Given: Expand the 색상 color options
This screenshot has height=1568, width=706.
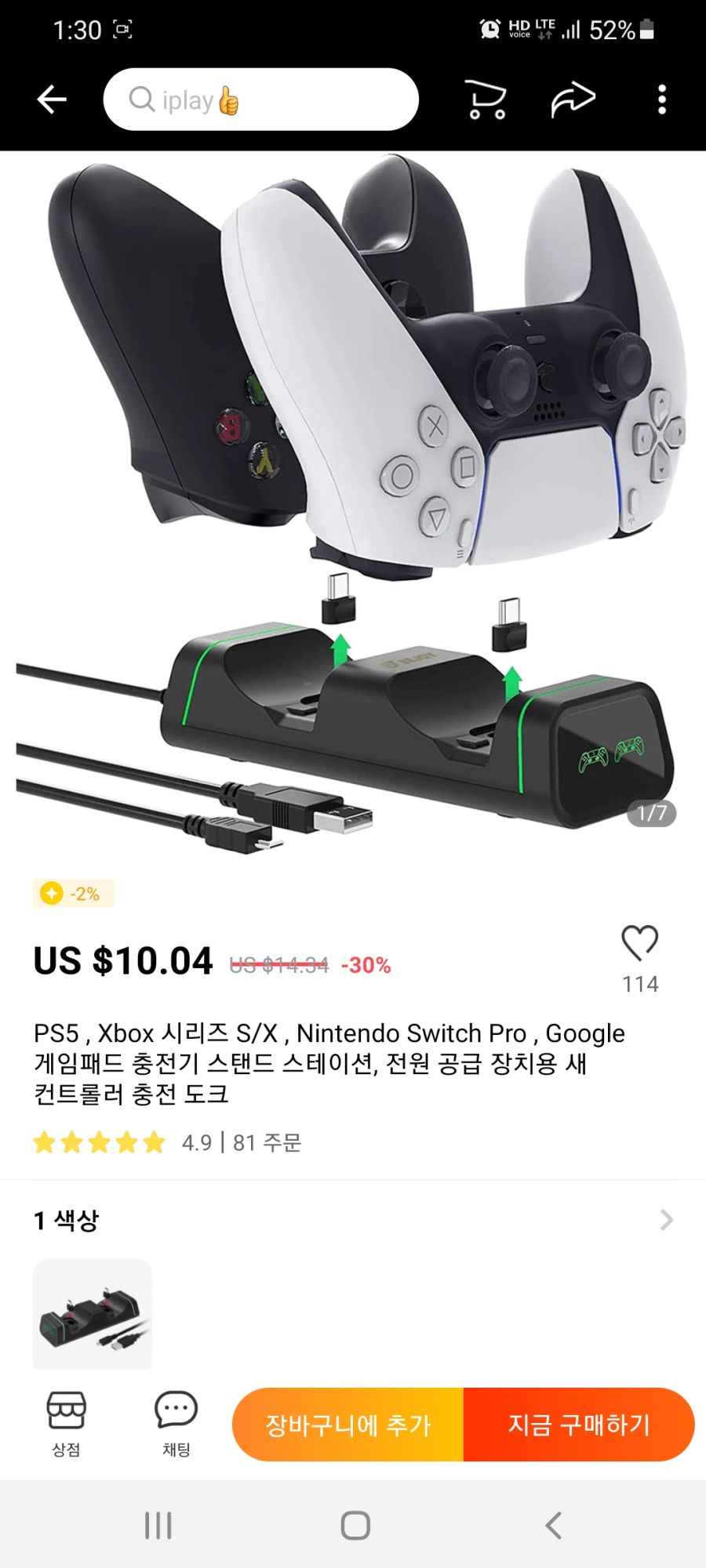Looking at the screenshot, I should pos(666,1220).
